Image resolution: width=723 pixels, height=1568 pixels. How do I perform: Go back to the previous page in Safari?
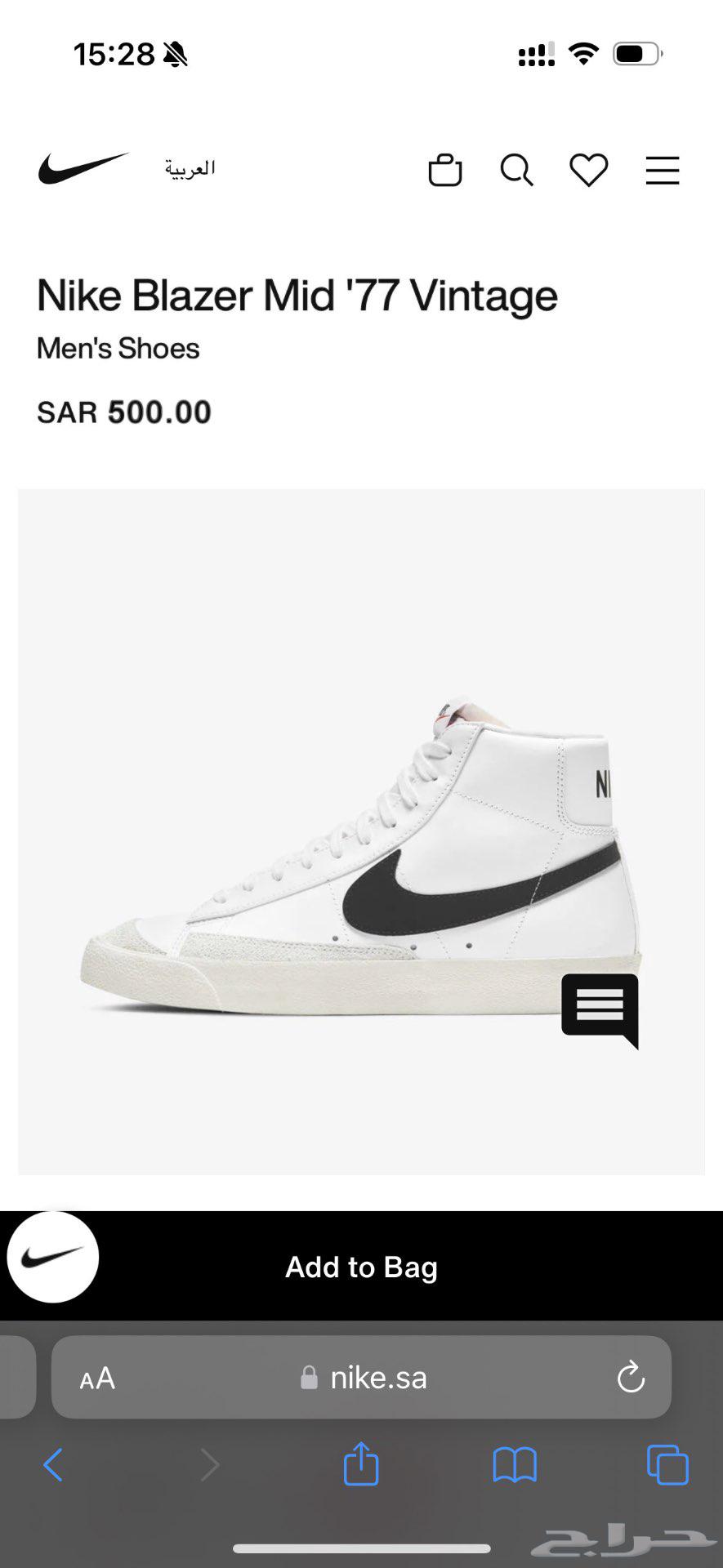[52, 1464]
